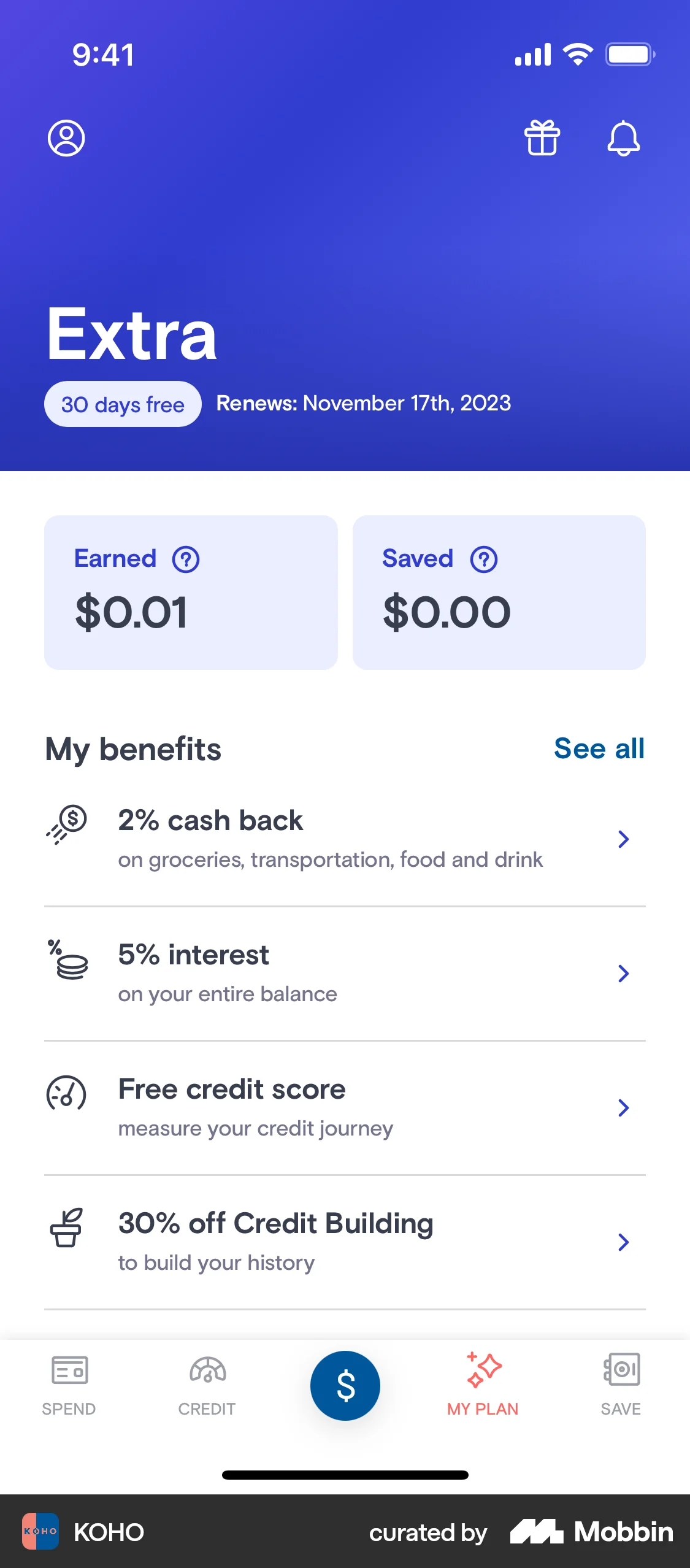Click the See all benefits link
The image size is (690, 1568).
(x=599, y=748)
